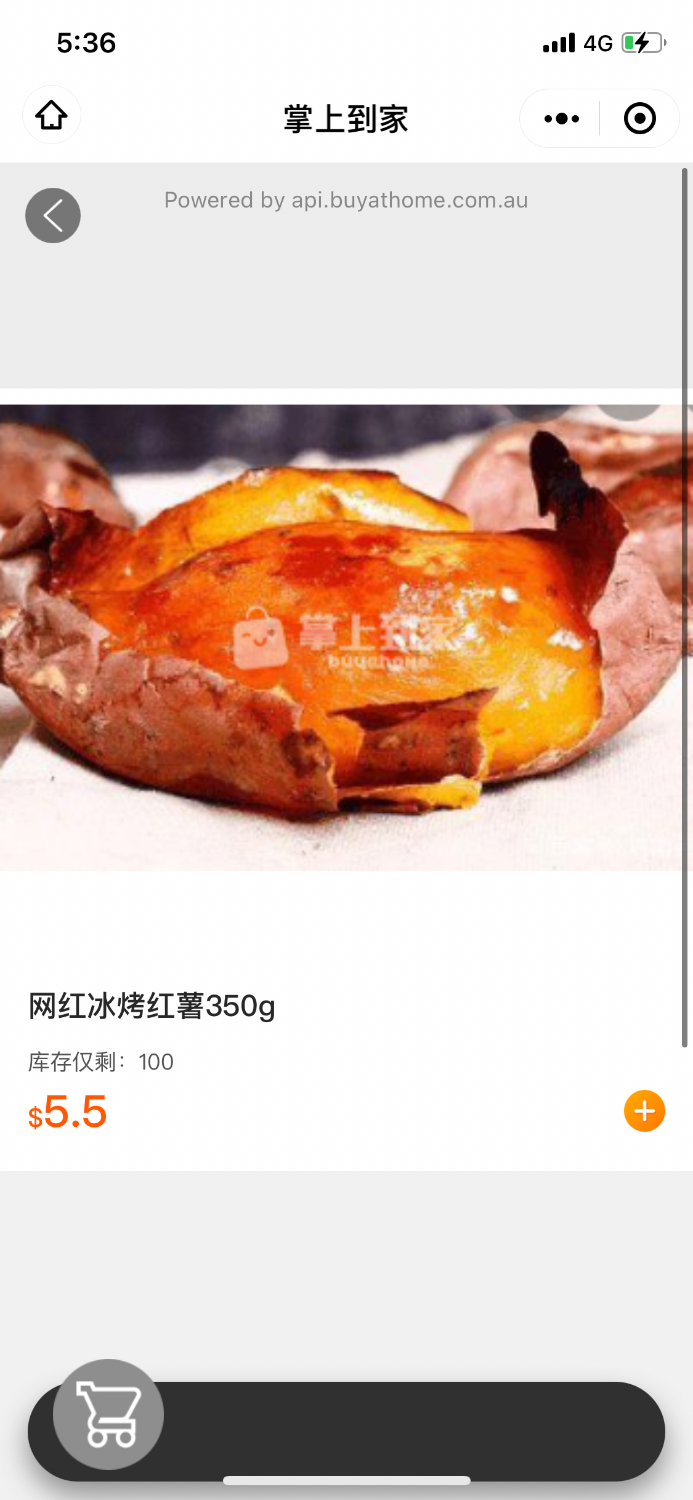693x1500 pixels.
Task: Open the three-dot more menu
Action: point(561,119)
